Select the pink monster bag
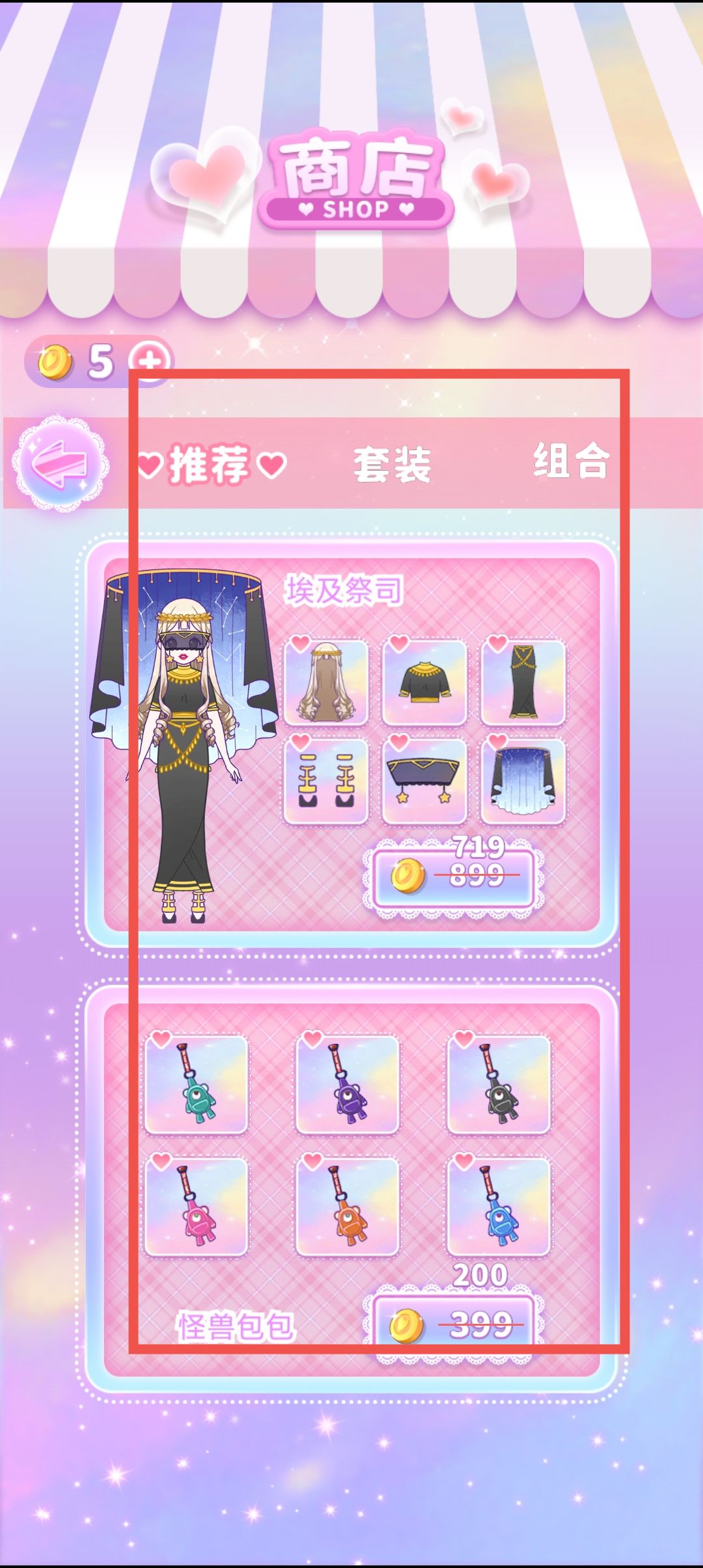 196,1206
